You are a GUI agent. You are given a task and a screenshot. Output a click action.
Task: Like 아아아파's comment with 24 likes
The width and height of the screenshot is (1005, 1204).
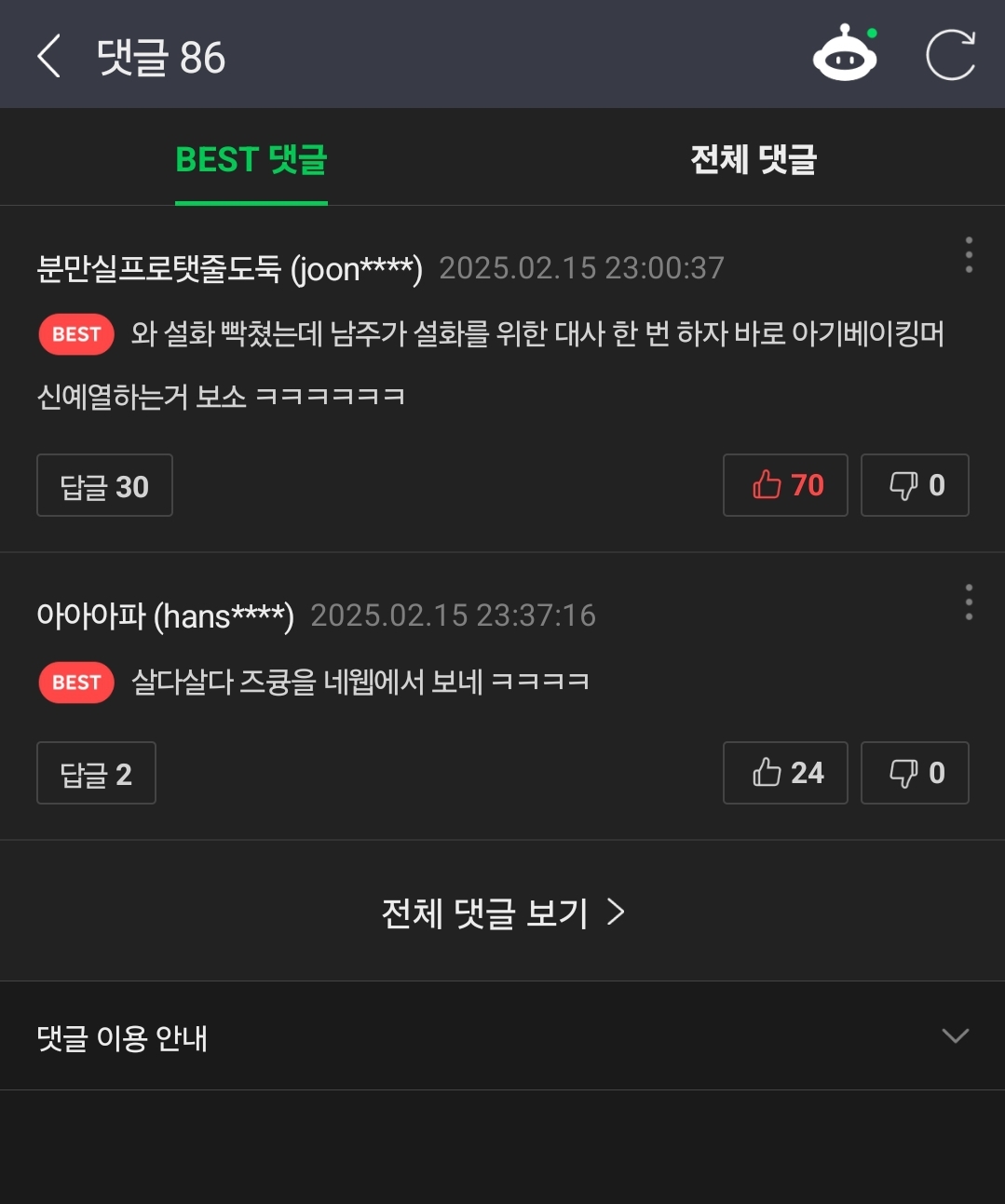click(x=785, y=773)
